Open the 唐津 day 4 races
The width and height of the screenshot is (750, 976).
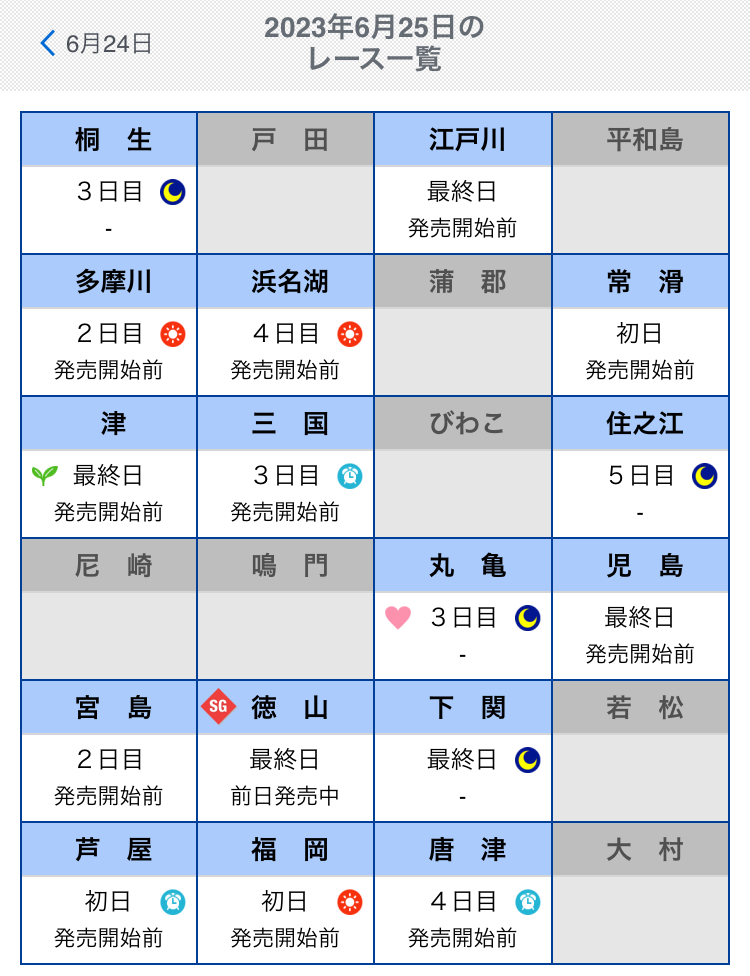click(463, 919)
